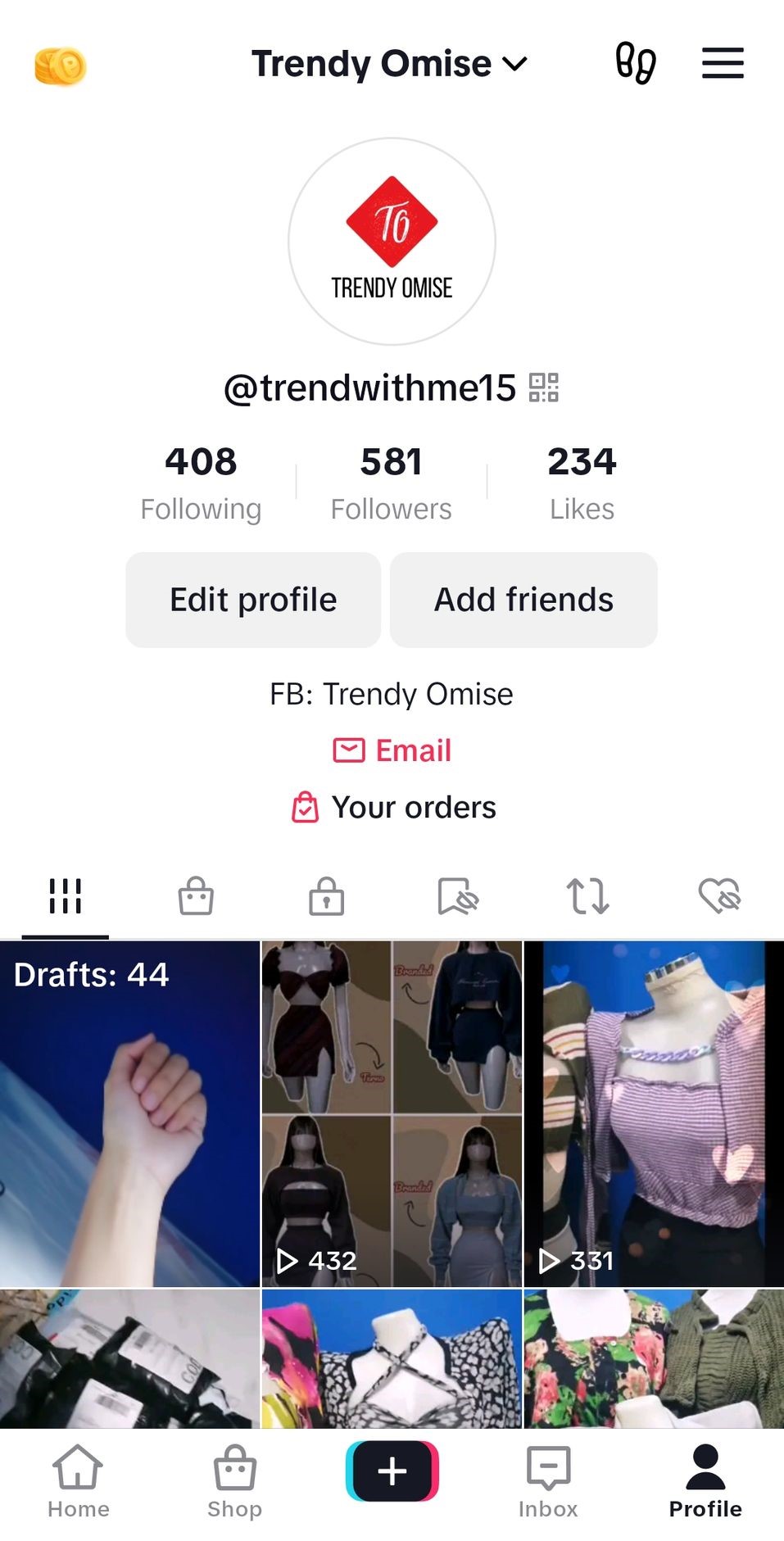Tap Edit profile button
The width and height of the screenshot is (784, 1541).
tap(253, 600)
